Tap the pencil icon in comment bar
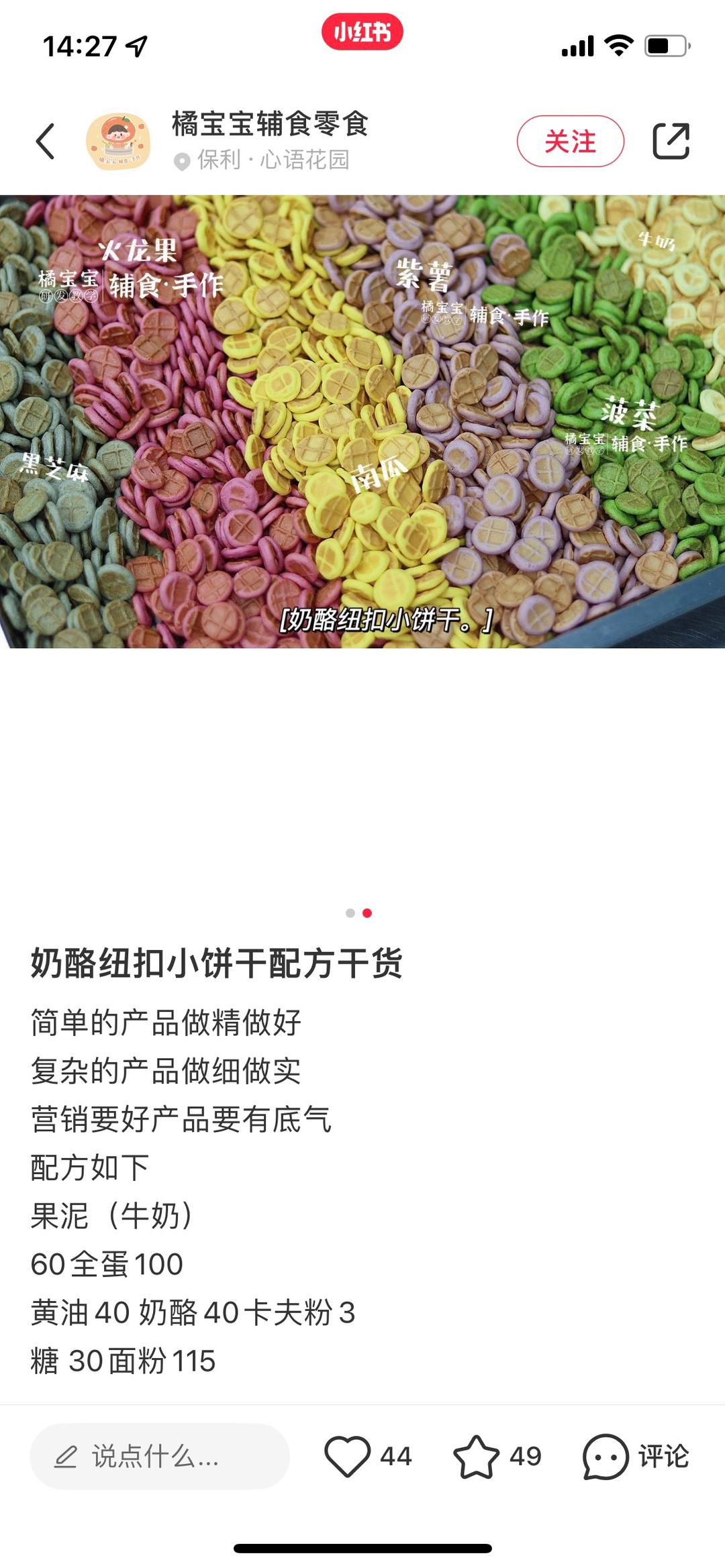The height and width of the screenshot is (1568, 725). point(64,1469)
